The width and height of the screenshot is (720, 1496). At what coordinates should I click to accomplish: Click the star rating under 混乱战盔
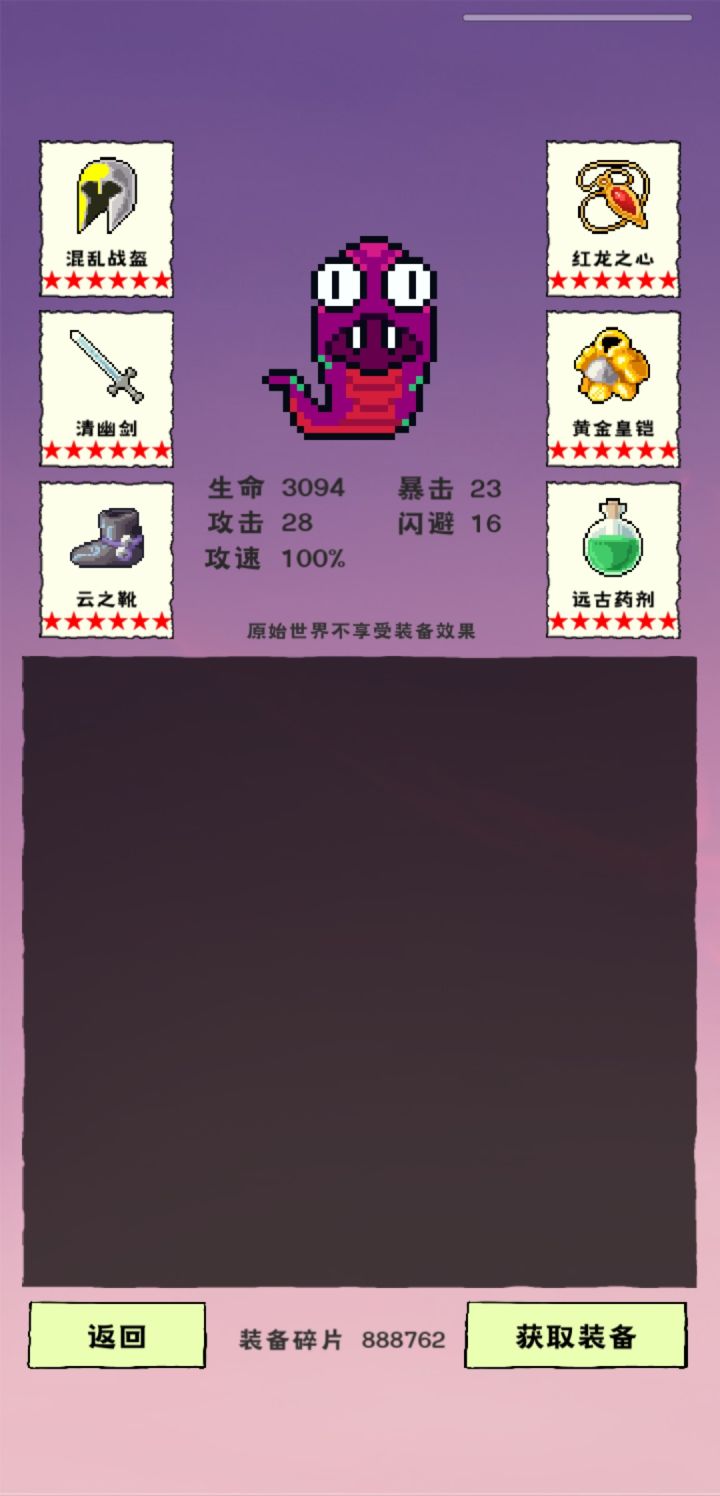105,283
